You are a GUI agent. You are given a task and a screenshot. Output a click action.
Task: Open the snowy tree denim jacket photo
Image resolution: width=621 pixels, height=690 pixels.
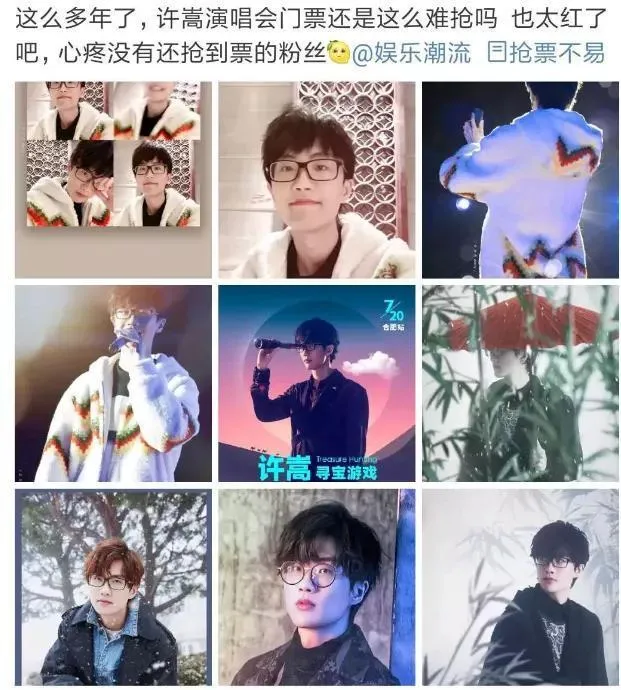click(x=113, y=587)
